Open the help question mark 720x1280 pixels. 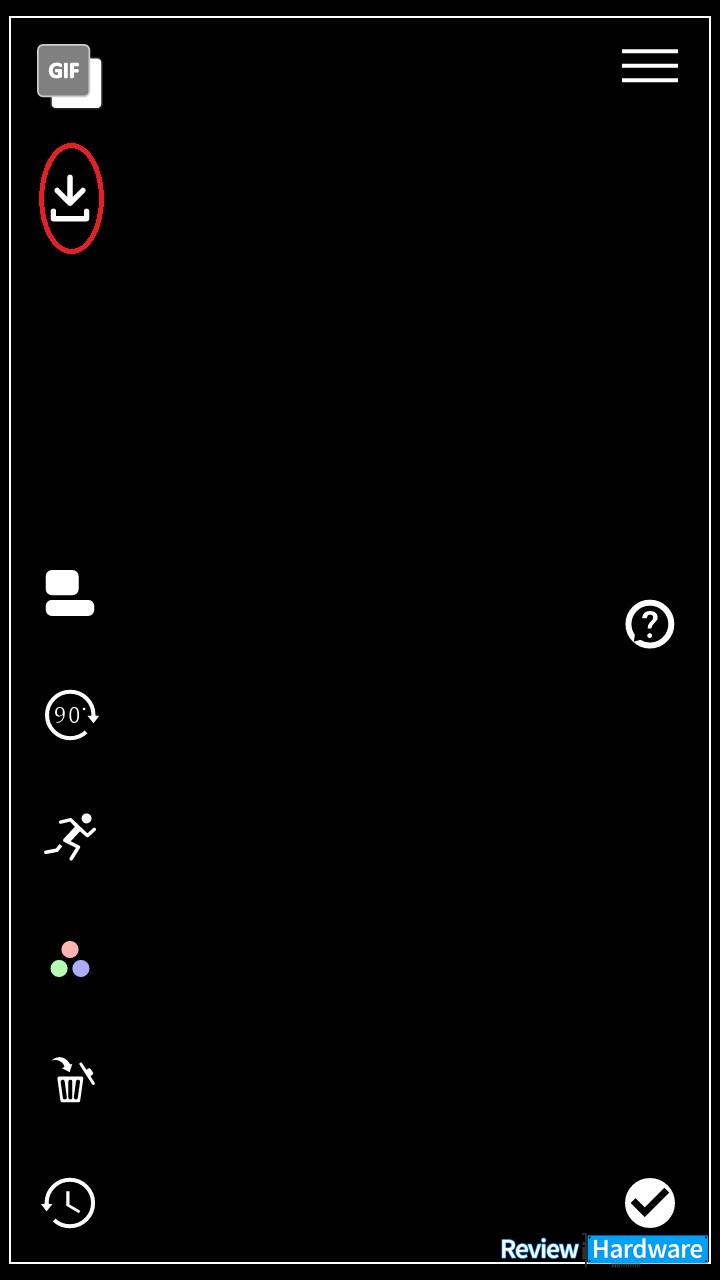pos(650,625)
